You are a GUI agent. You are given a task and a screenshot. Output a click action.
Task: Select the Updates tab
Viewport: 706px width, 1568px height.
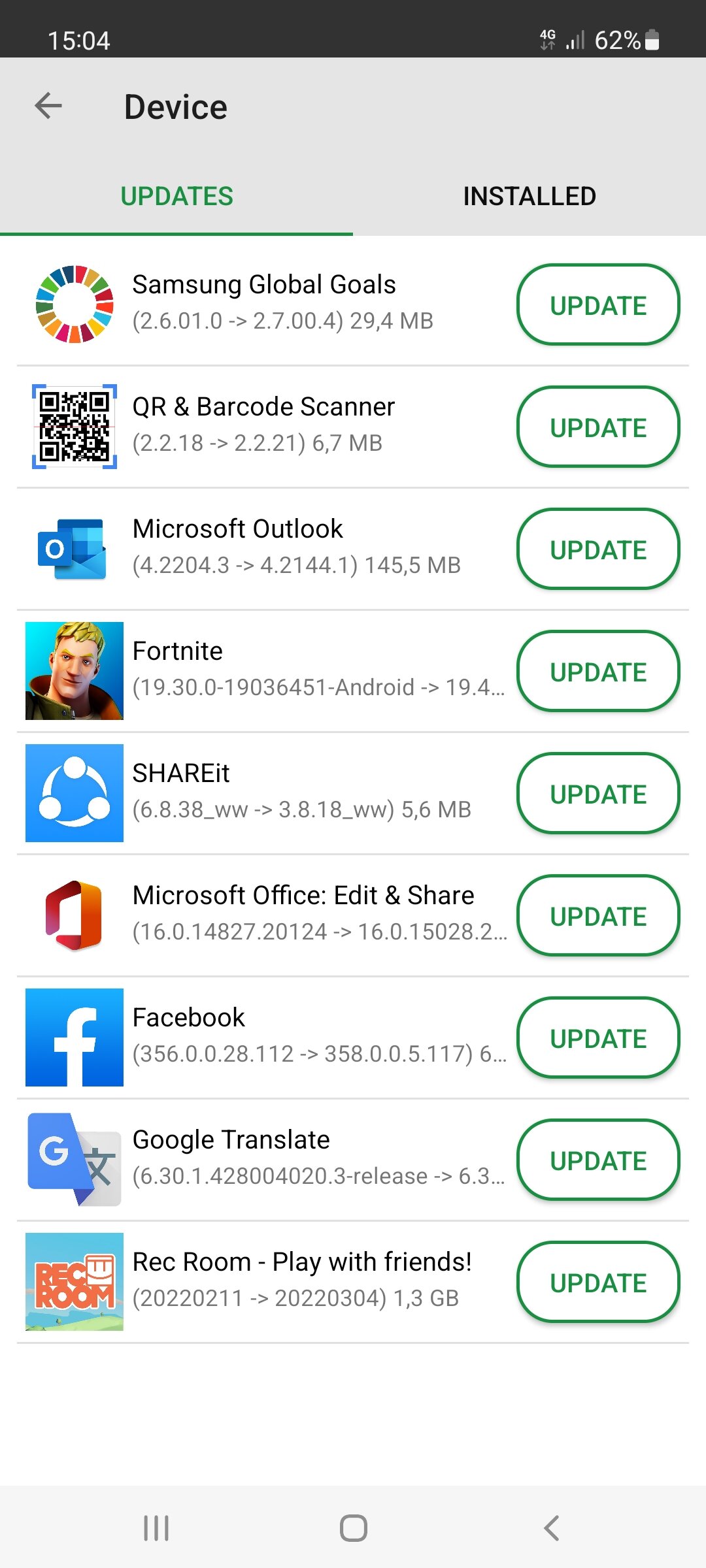176,196
